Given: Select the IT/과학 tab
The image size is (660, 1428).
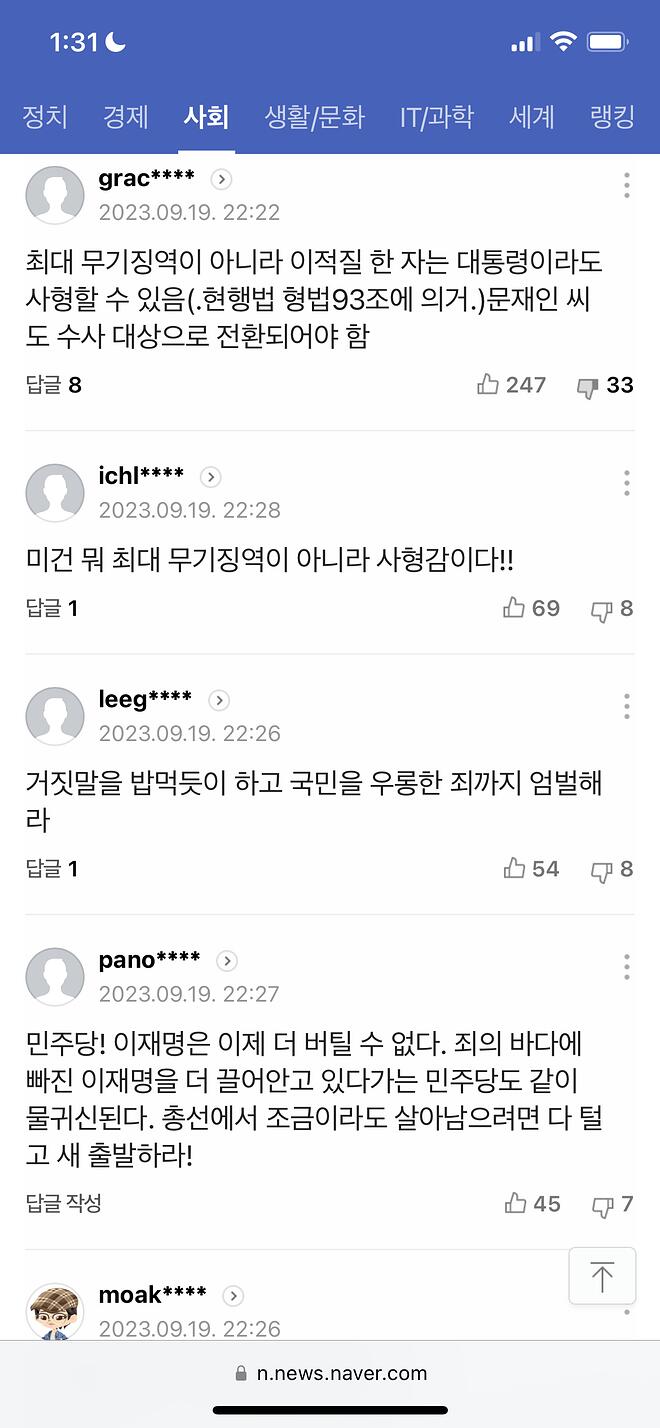Looking at the screenshot, I should coord(436,117).
